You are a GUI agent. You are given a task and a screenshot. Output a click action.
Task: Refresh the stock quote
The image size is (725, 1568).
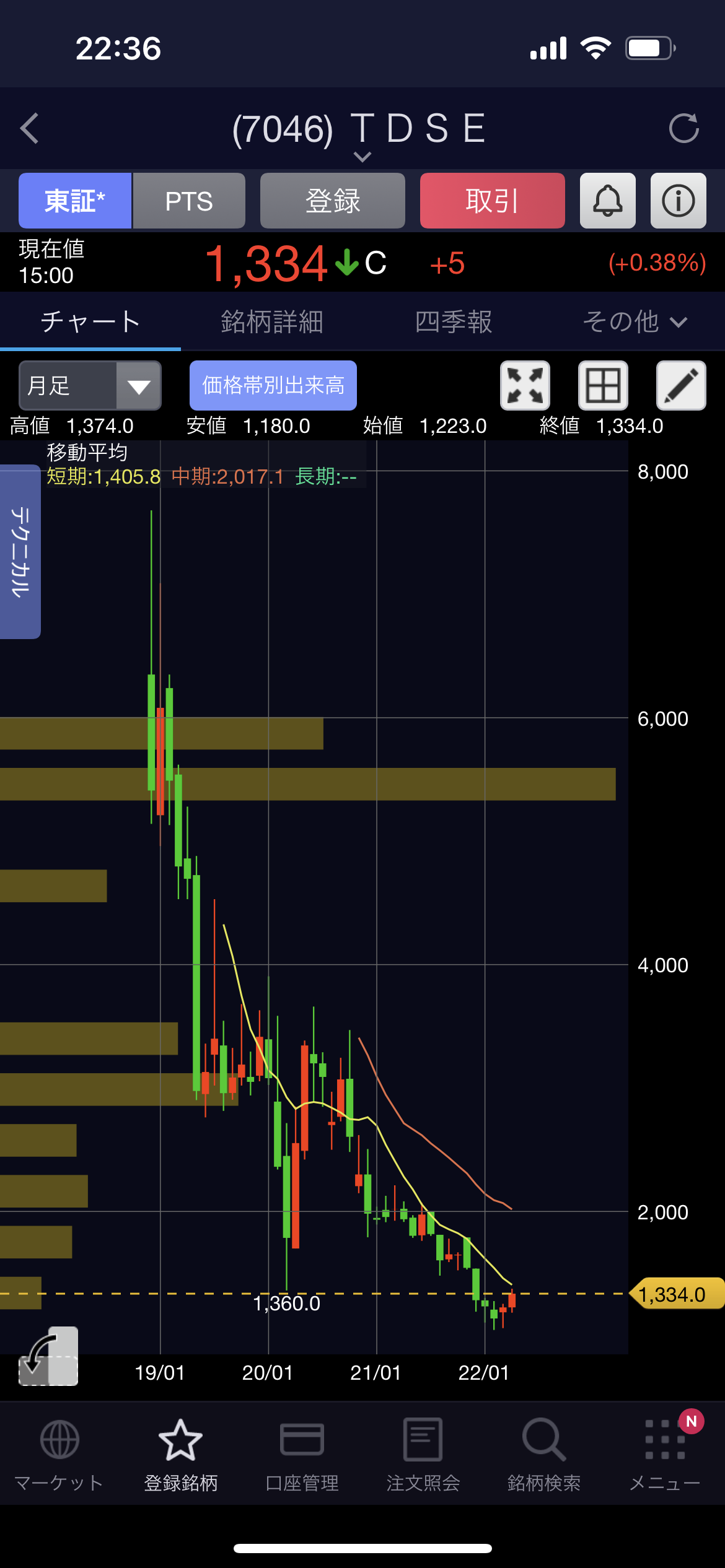[683, 128]
